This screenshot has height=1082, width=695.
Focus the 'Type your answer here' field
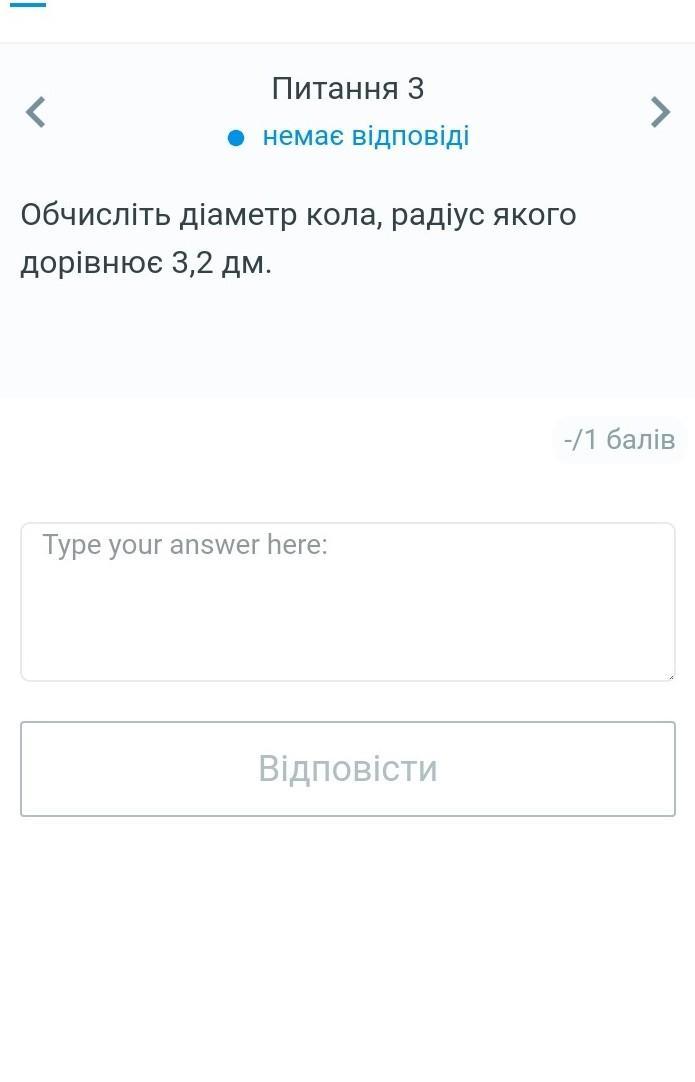click(347, 602)
